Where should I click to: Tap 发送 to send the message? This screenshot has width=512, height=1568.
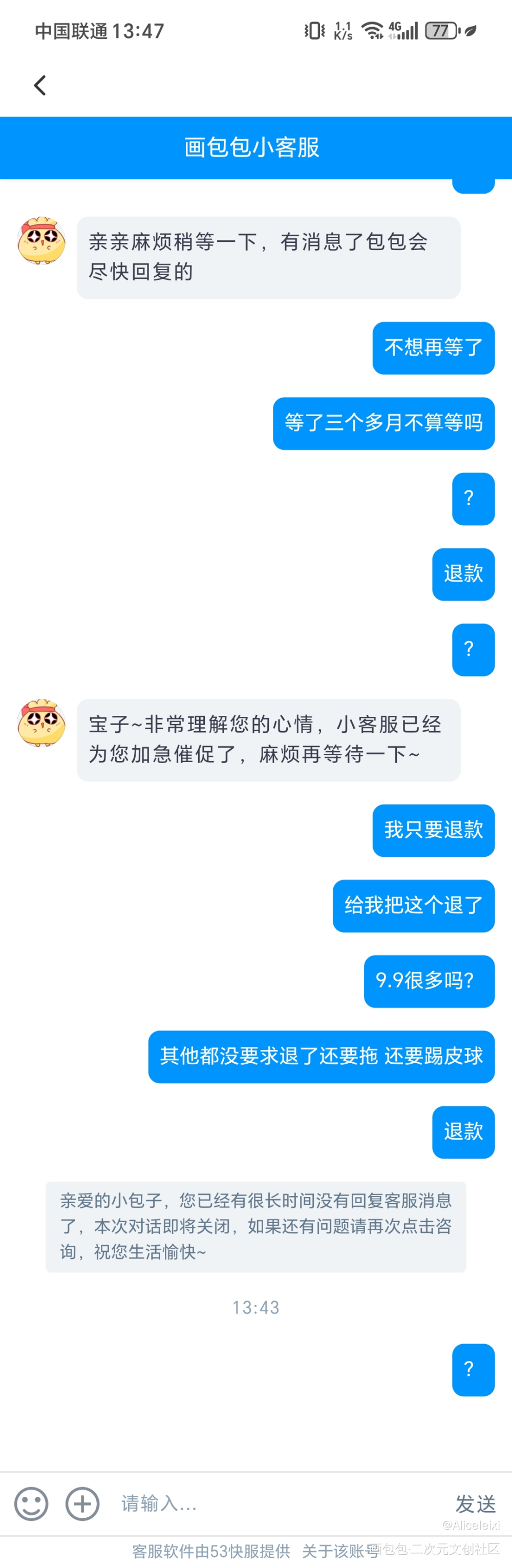(x=475, y=1503)
